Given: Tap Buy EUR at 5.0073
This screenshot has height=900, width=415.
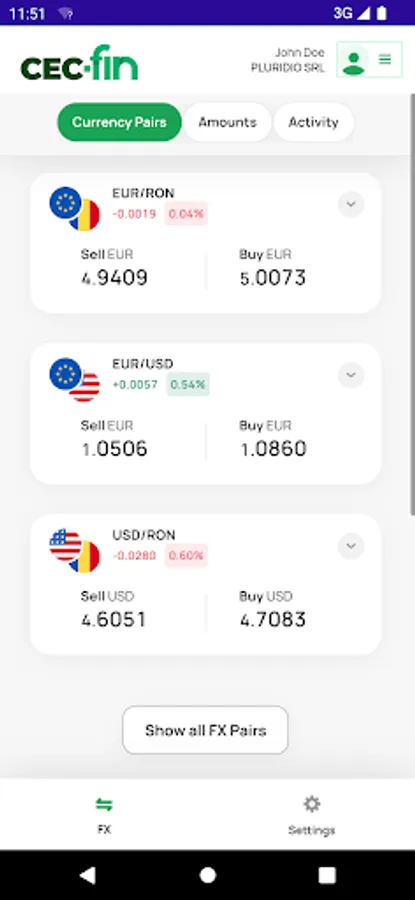Looking at the screenshot, I should pos(273,268).
